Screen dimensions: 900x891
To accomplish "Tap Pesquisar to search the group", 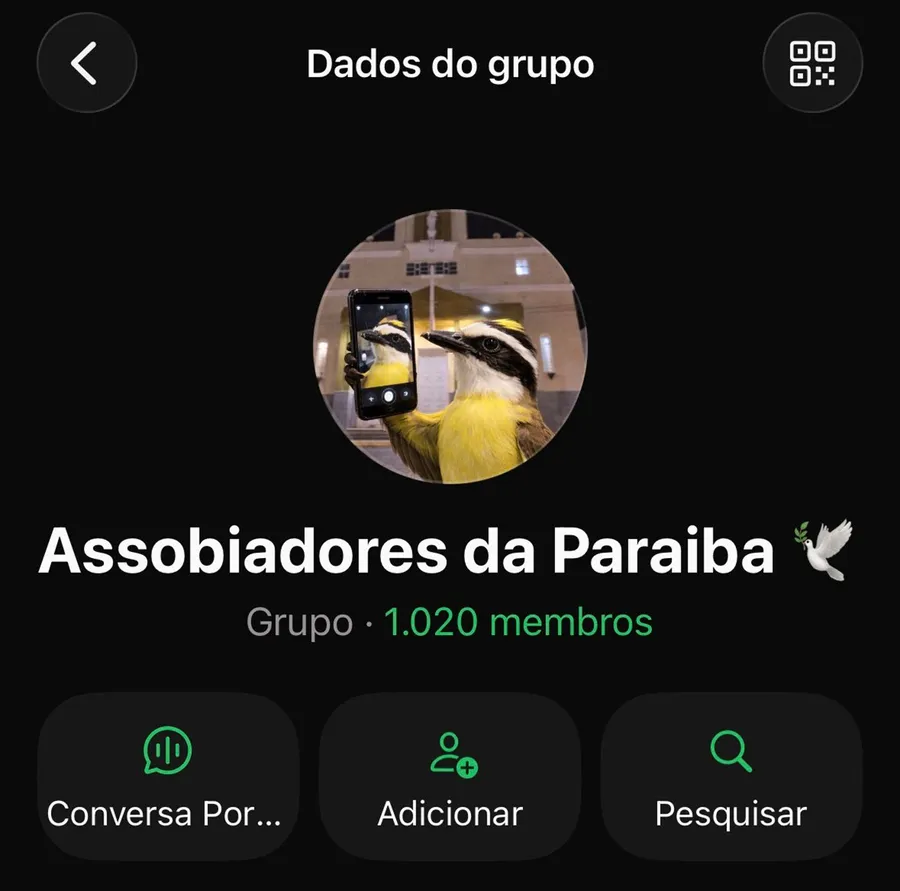I will pyautogui.click(x=731, y=776).
